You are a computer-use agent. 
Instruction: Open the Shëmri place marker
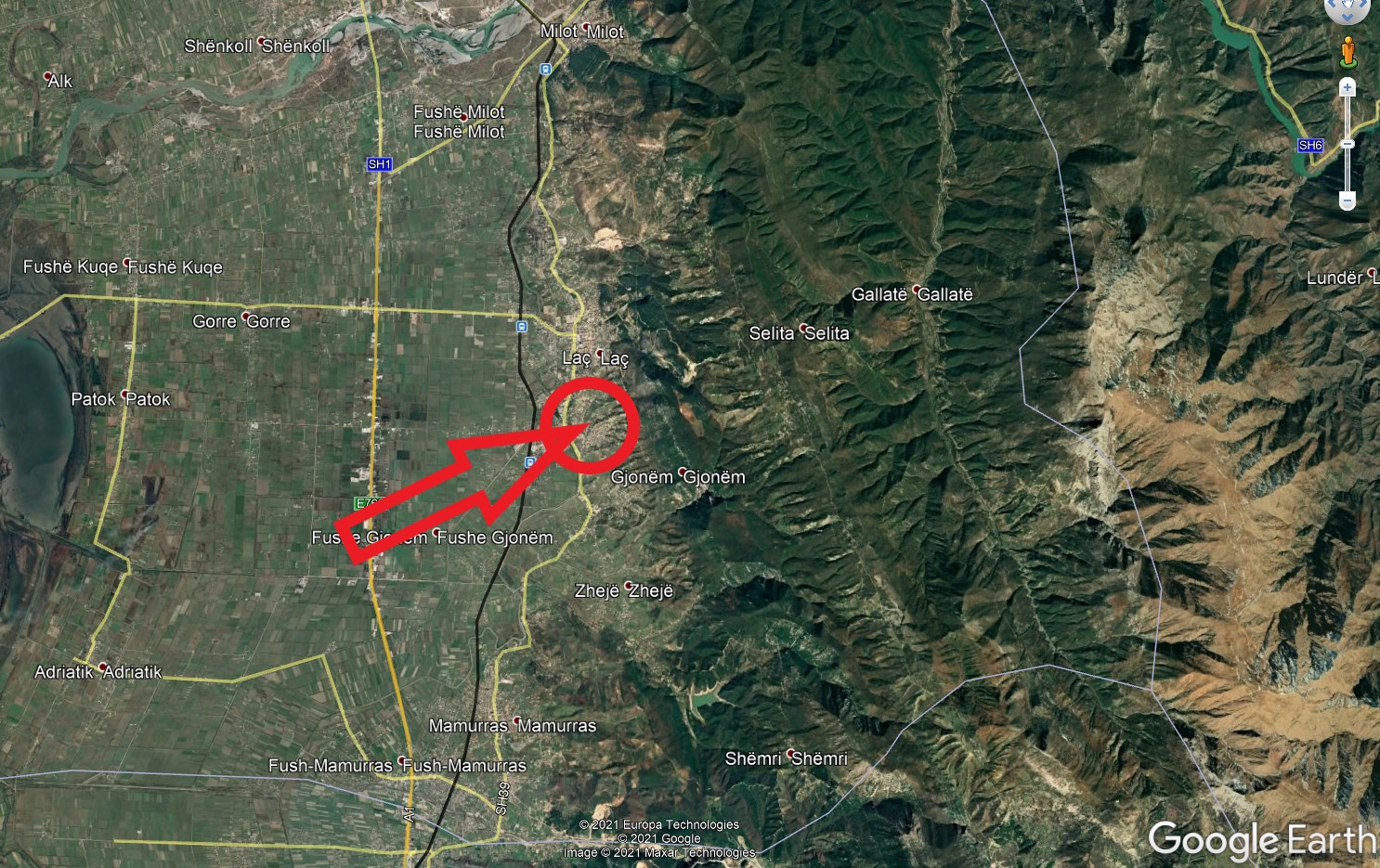pyautogui.click(x=789, y=753)
